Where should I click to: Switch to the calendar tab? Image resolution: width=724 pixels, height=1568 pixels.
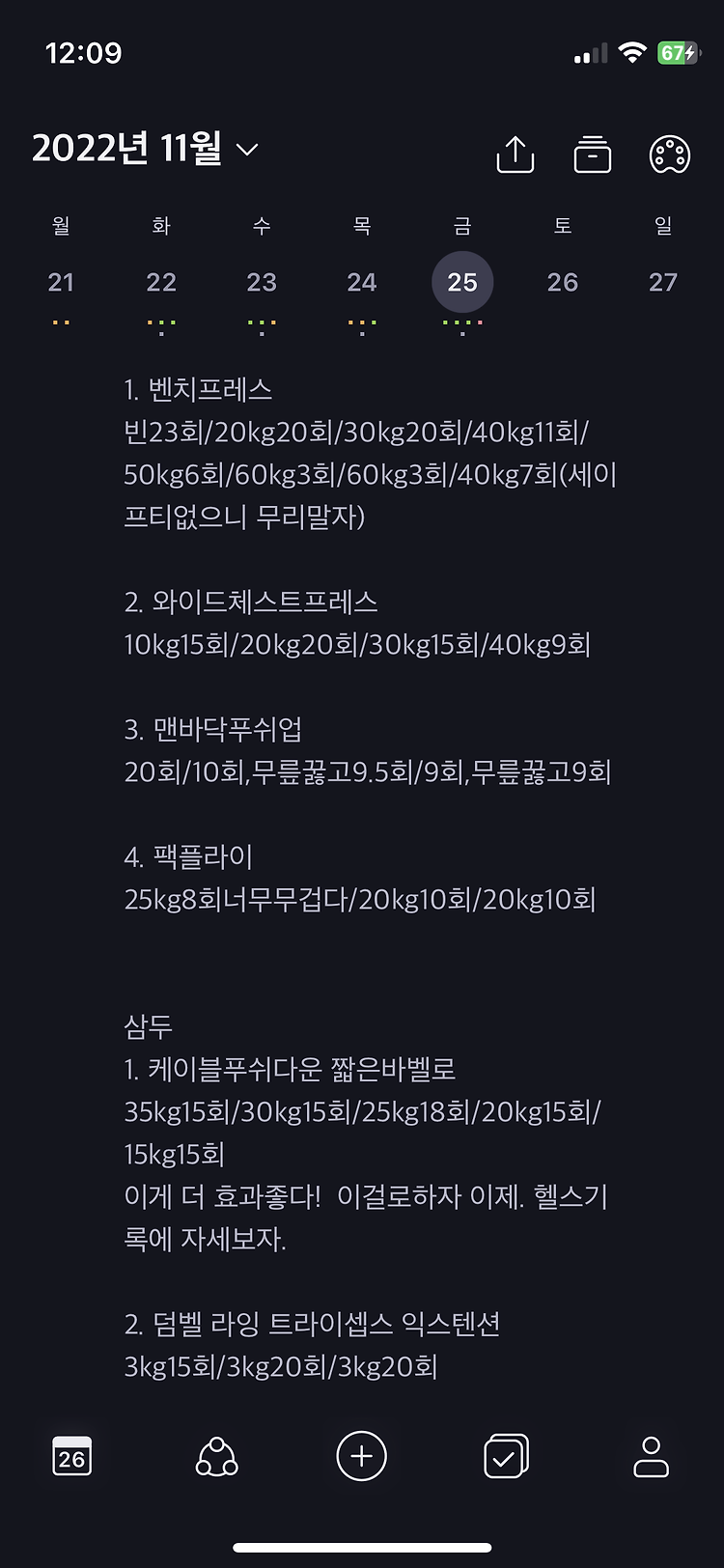72,1455
